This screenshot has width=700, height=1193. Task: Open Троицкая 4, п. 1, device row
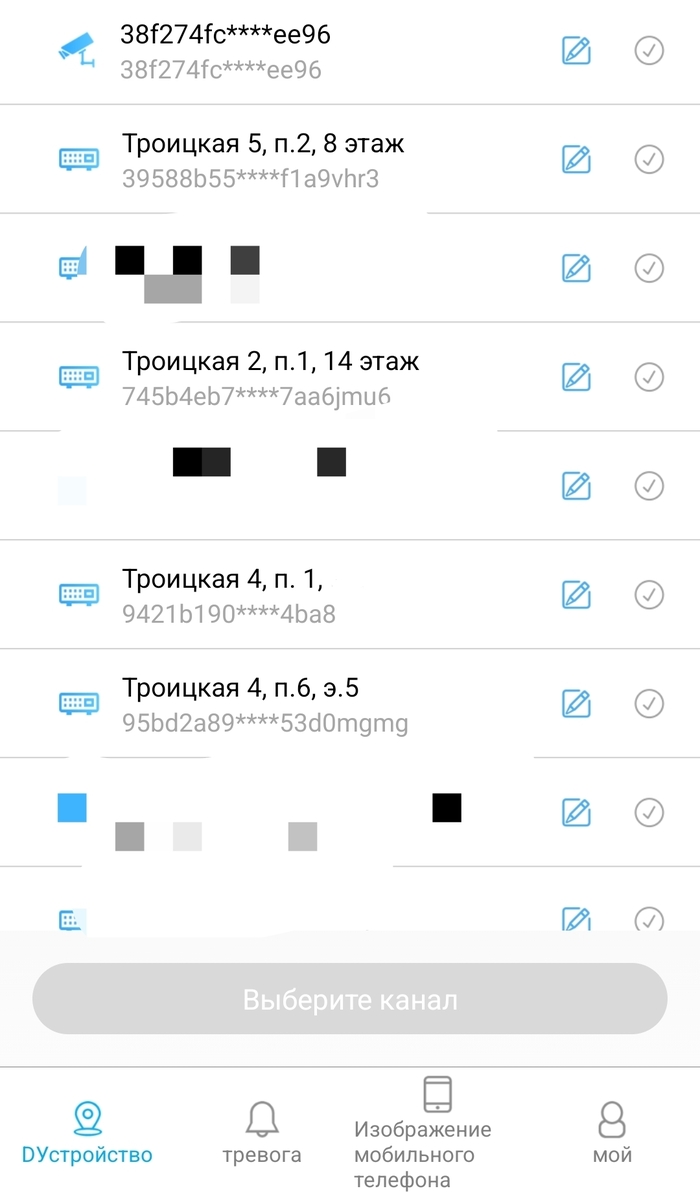(228, 594)
